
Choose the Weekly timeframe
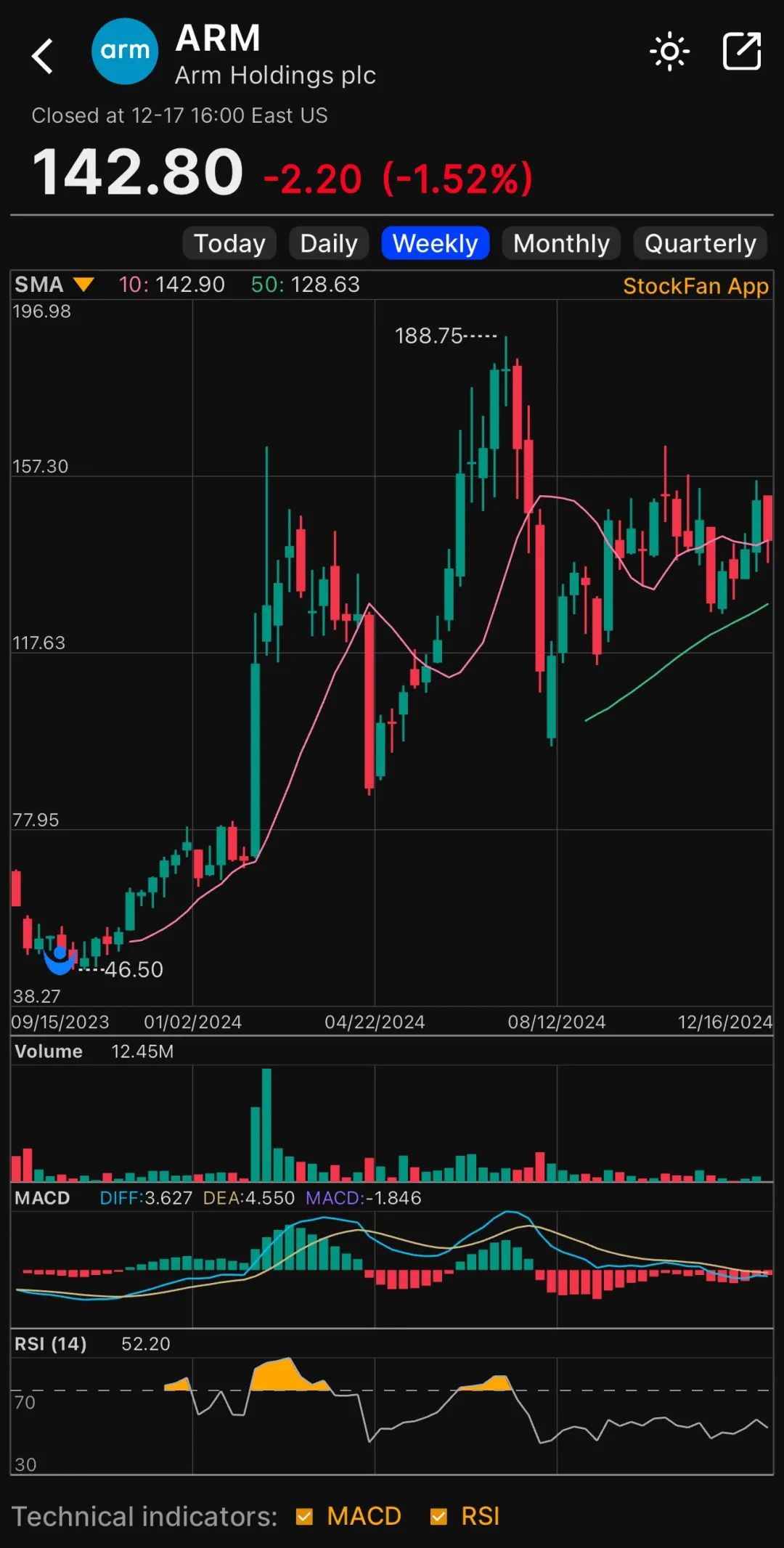tap(435, 243)
